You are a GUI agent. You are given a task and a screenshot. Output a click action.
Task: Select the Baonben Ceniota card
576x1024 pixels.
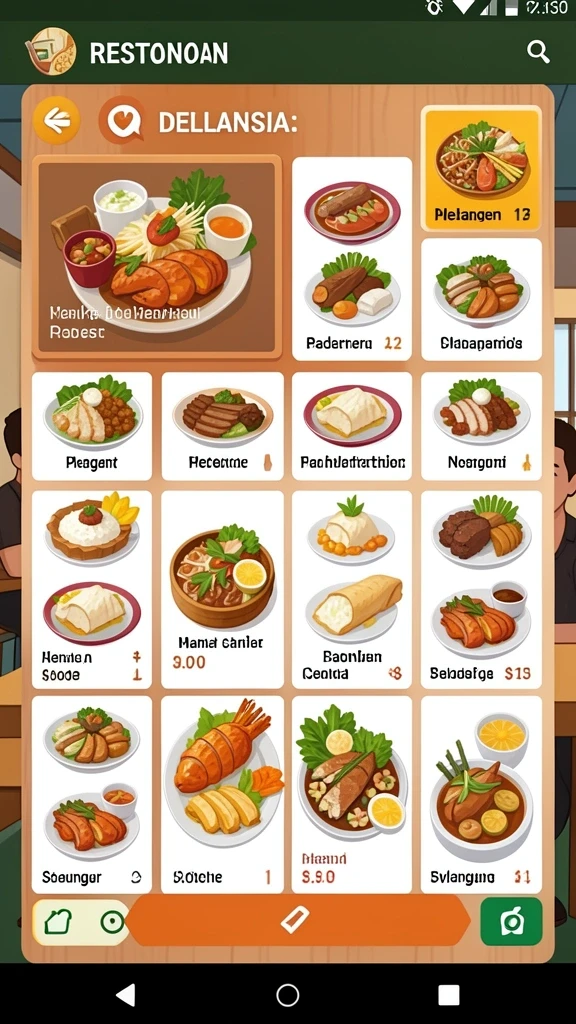(x=352, y=590)
